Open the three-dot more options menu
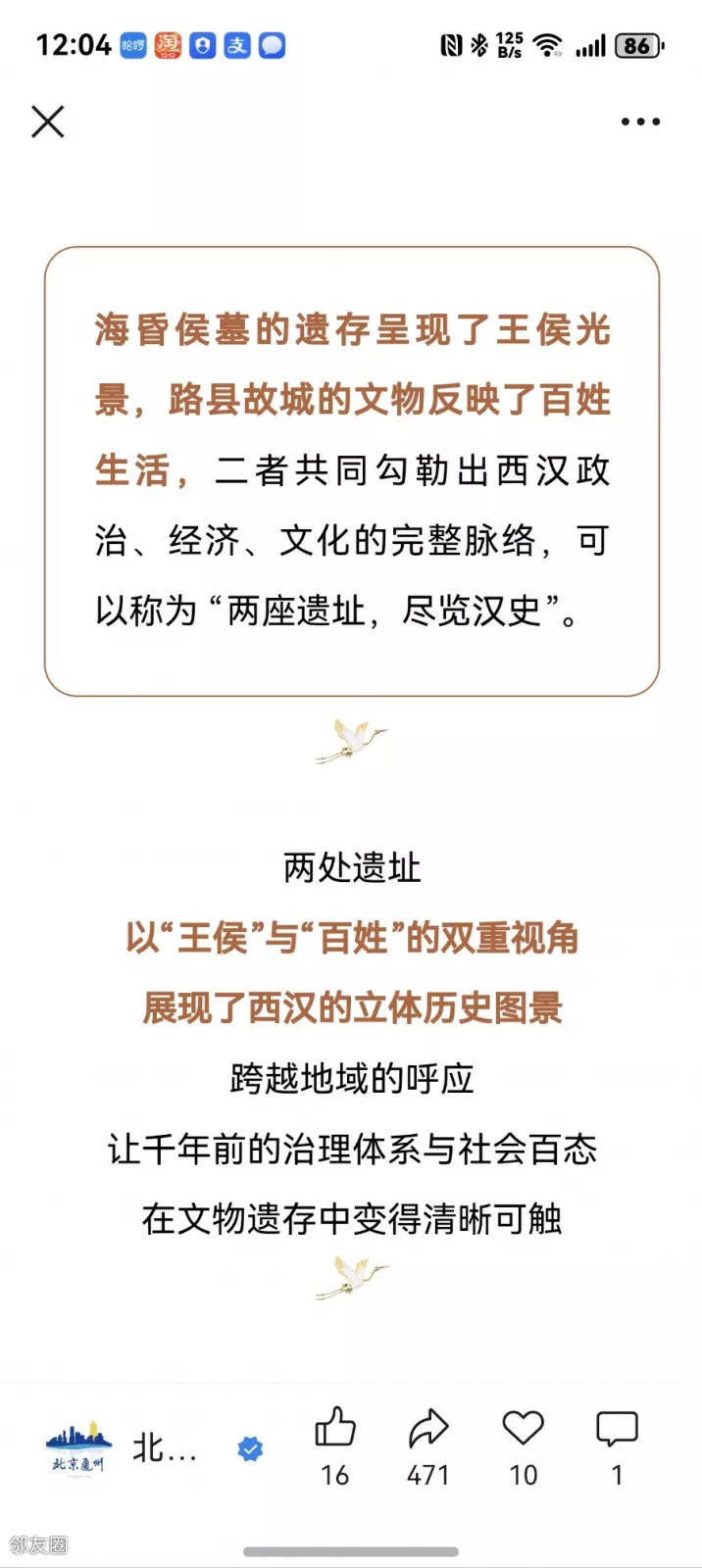Image resolution: width=702 pixels, height=1568 pixels. pyautogui.click(x=640, y=122)
